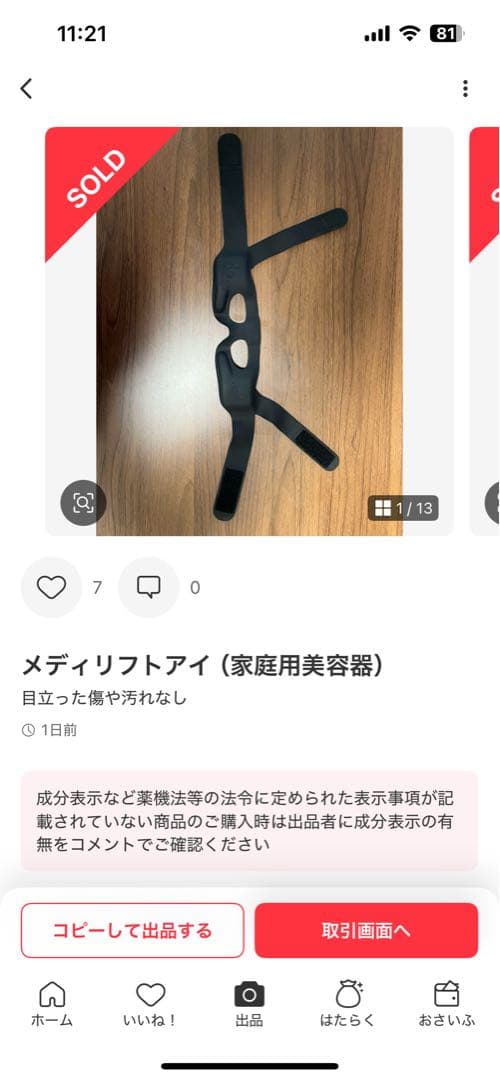The height and width of the screenshot is (1080, 500).
Task: Open the three-dot overflow menu
Action: pos(466,89)
